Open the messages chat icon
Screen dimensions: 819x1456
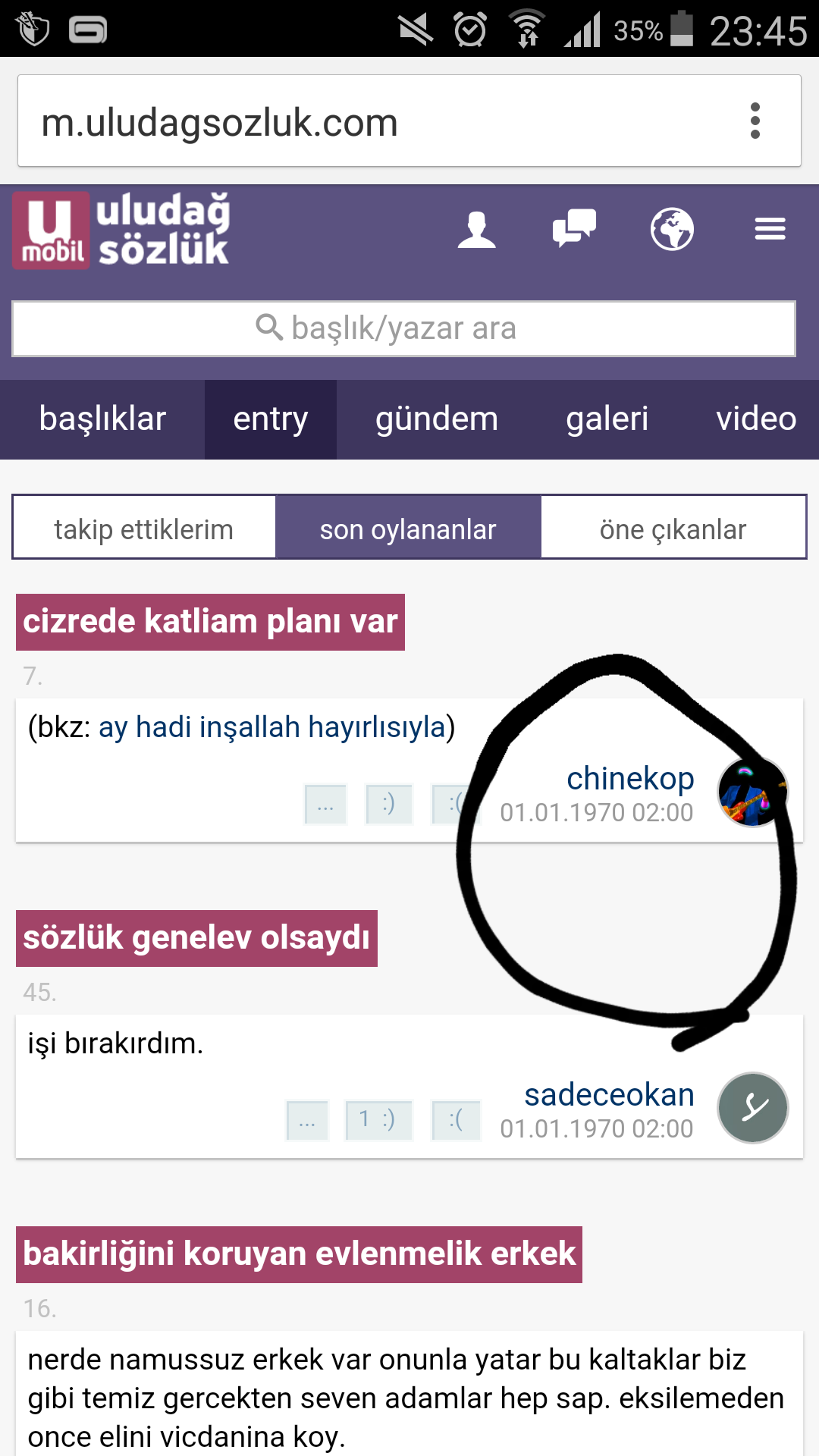tap(574, 229)
